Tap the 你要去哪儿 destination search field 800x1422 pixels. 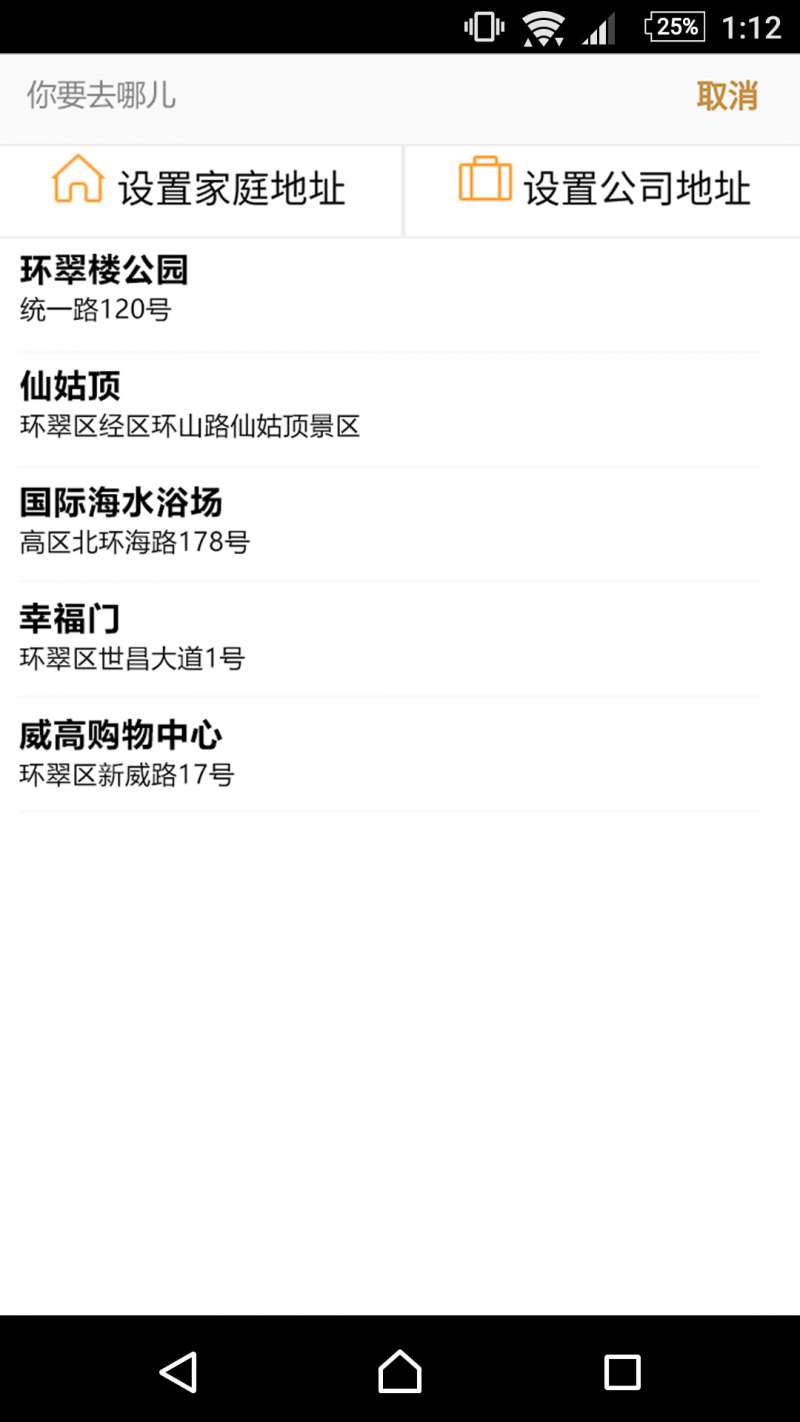point(340,96)
